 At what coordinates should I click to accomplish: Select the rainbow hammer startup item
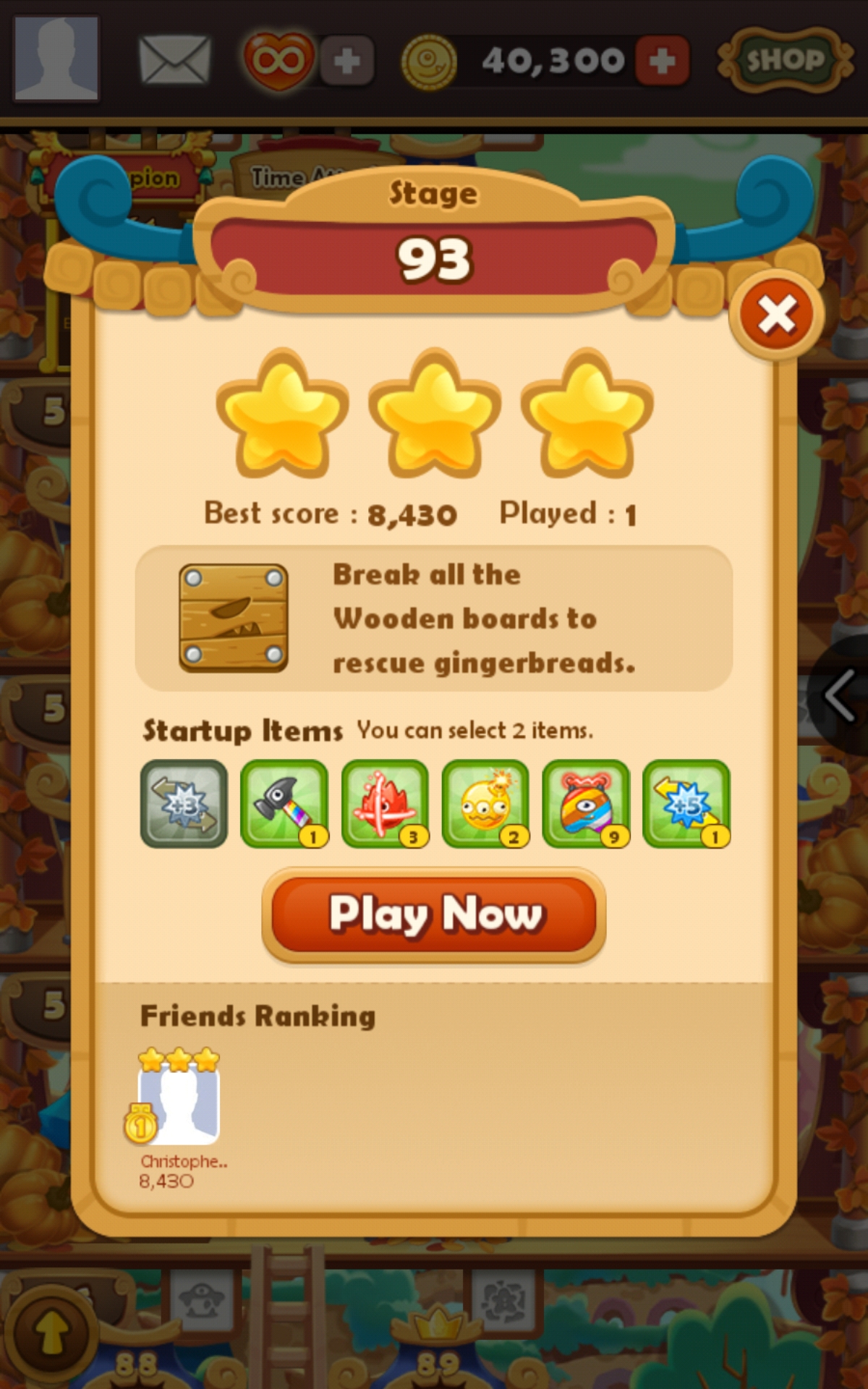(x=284, y=804)
